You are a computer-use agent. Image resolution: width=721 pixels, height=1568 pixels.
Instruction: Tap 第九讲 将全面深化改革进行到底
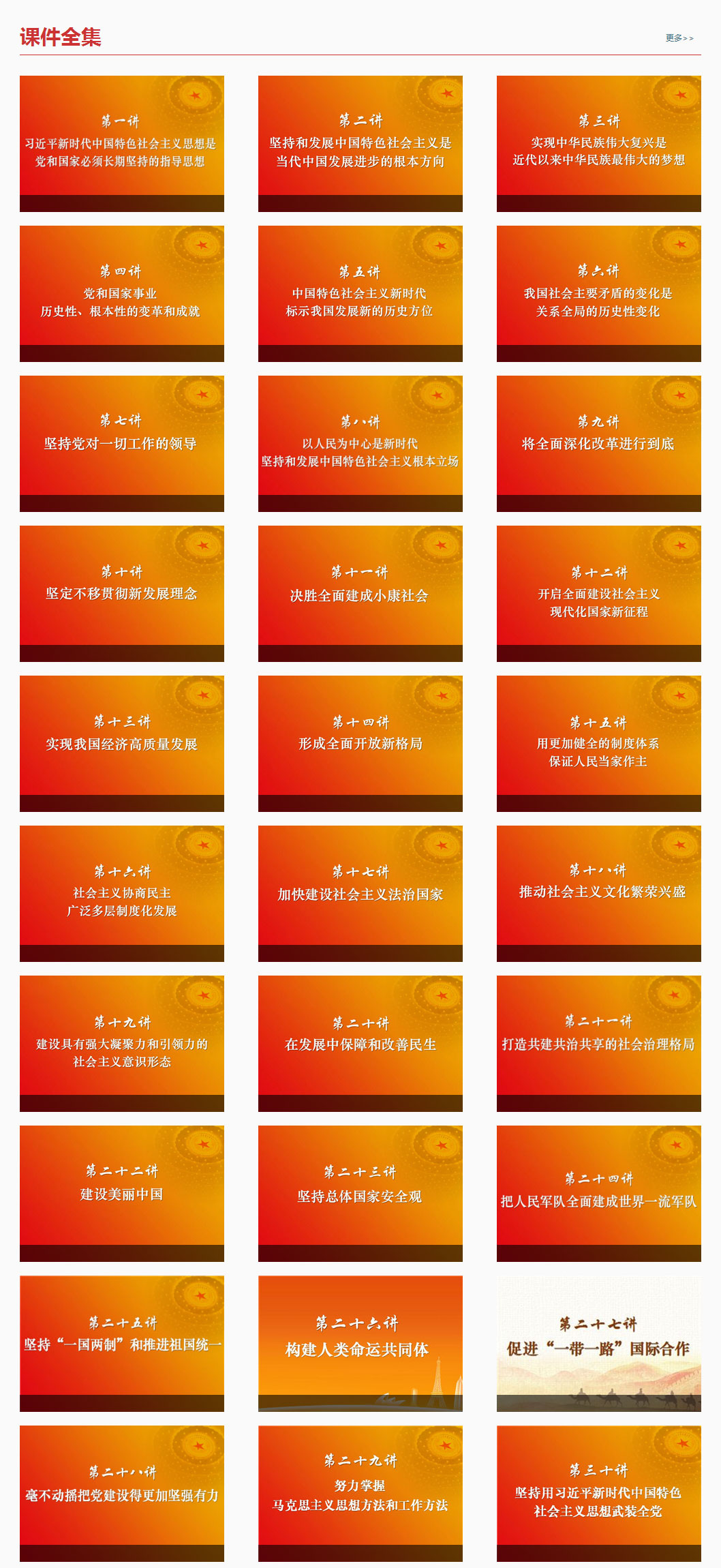click(x=599, y=444)
